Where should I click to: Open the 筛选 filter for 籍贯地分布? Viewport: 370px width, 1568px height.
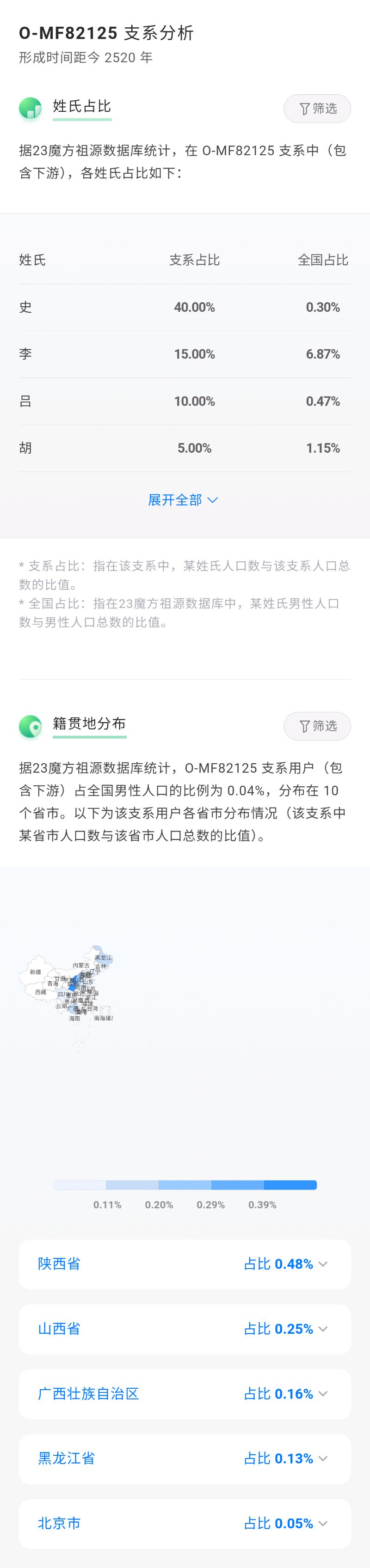pos(317,726)
